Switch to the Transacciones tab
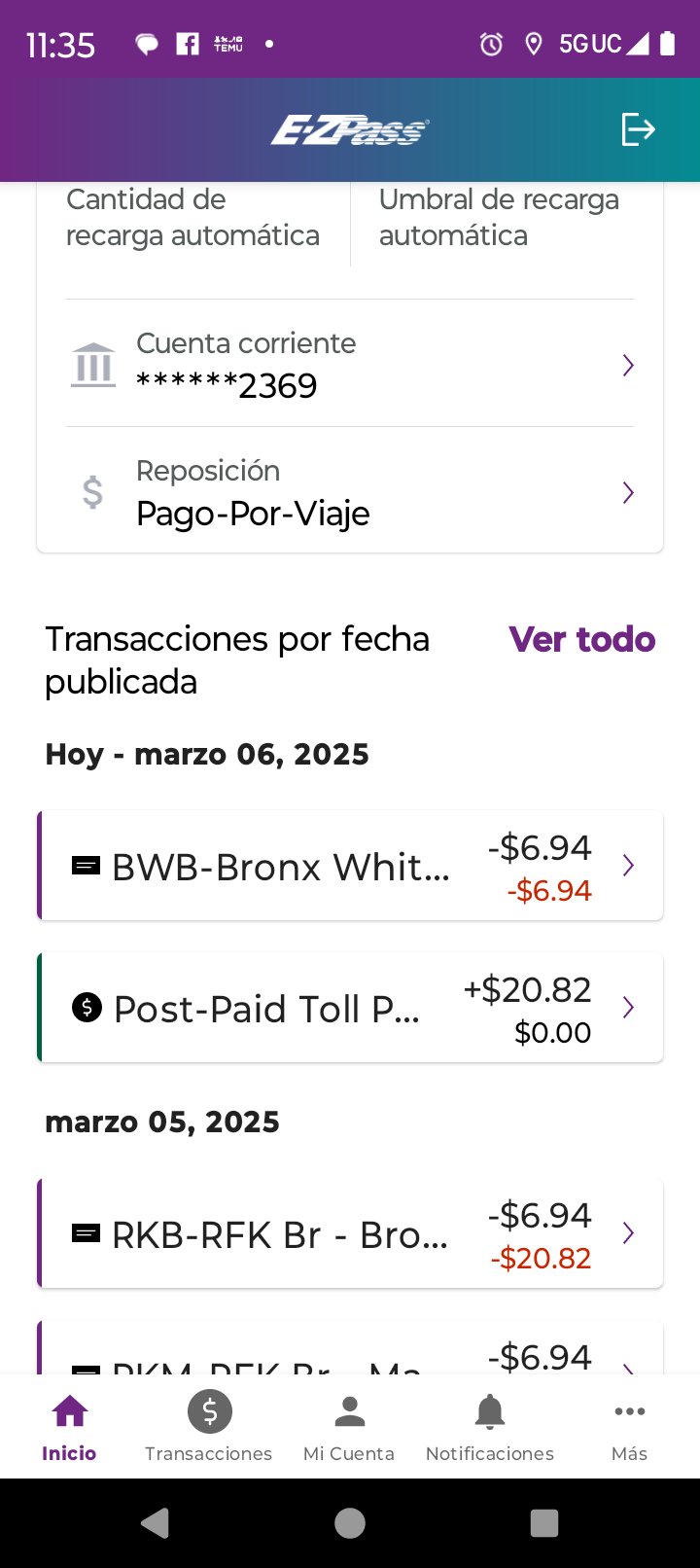 (209, 1426)
